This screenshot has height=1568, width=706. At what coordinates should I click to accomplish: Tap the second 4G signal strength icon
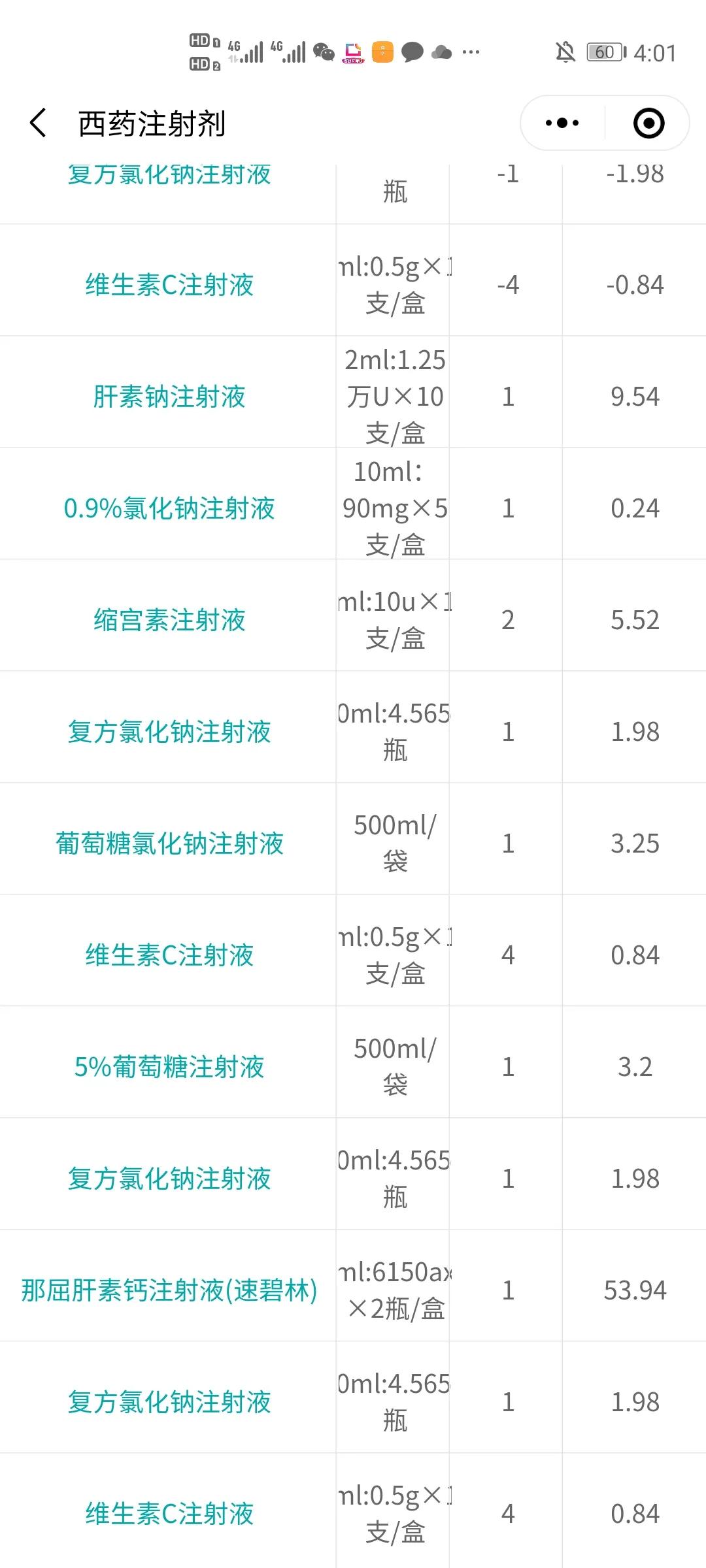pyautogui.click(x=291, y=51)
